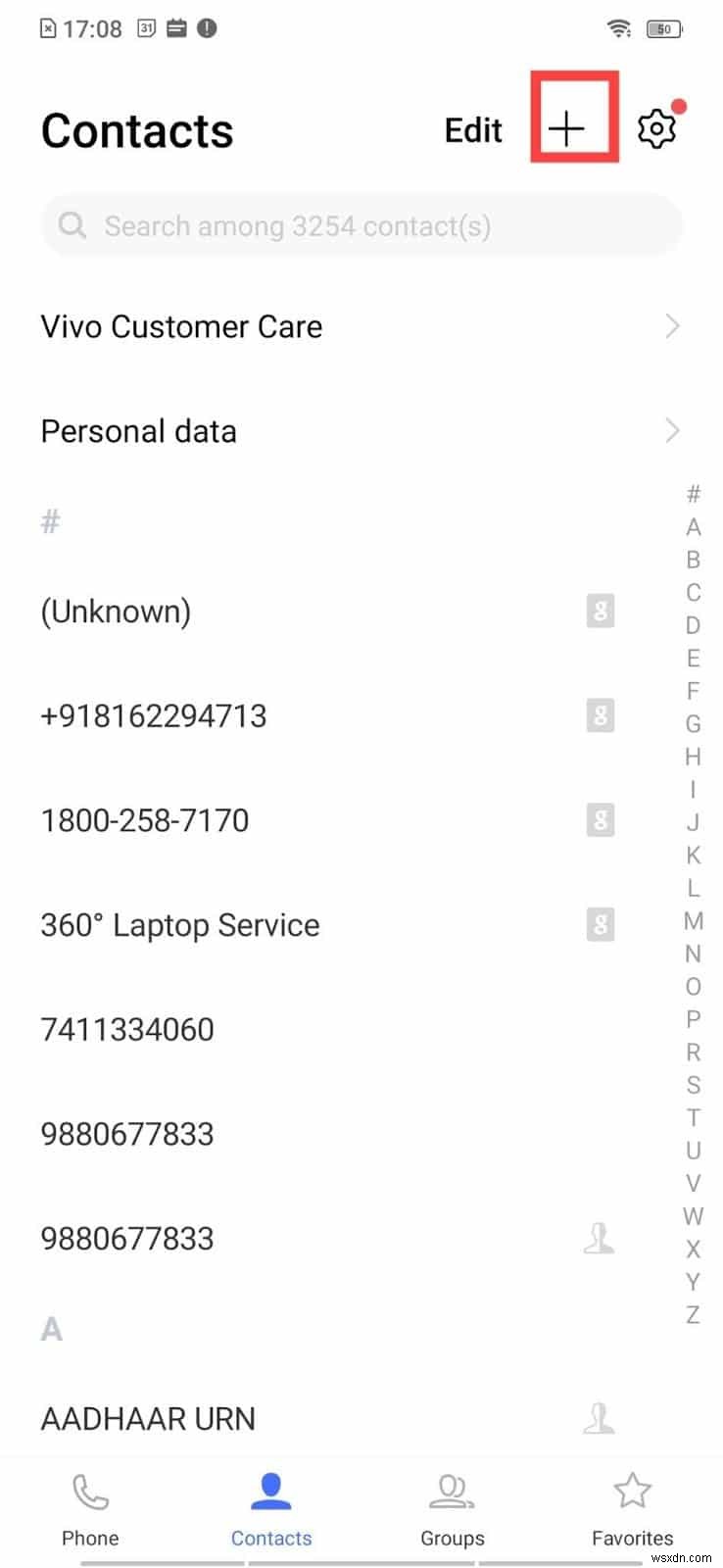Image resolution: width=723 pixels, height=1568 pixels.
Task: Open Personal data using its right arrow
Action: click(672, 430)
